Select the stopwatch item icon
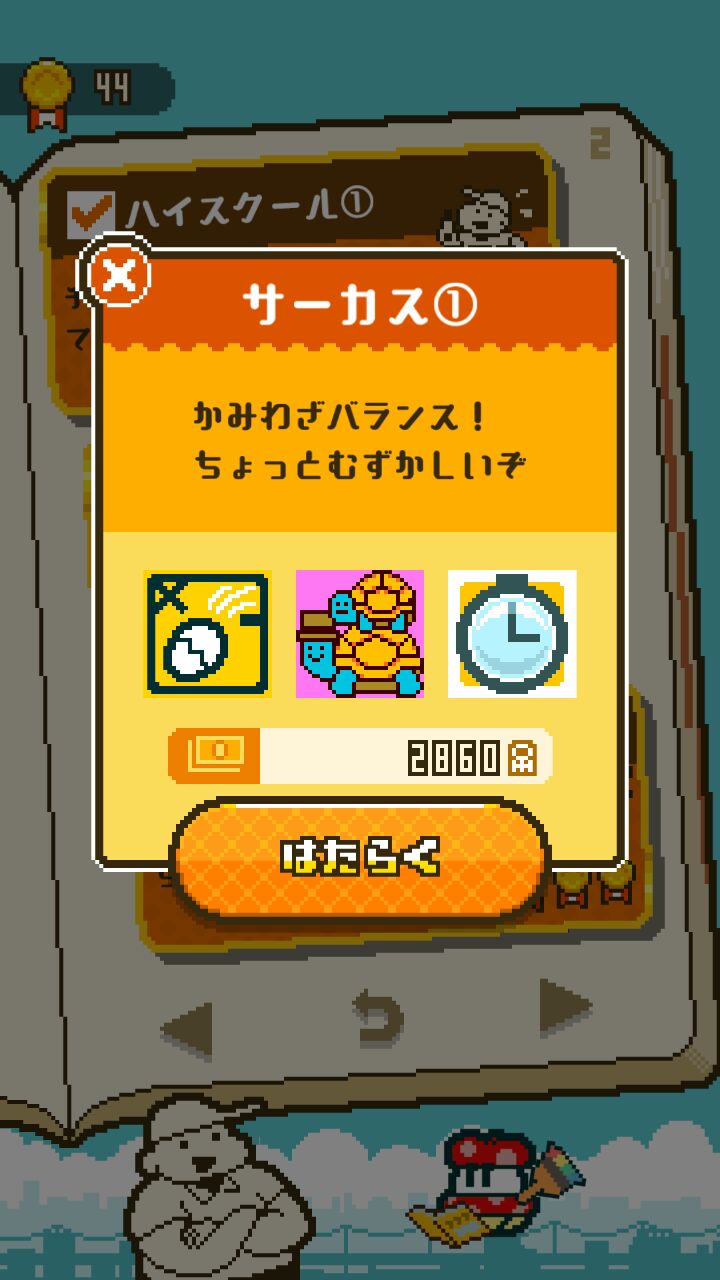Screen dimensions: 720x1280 click(x=512, y=634)
